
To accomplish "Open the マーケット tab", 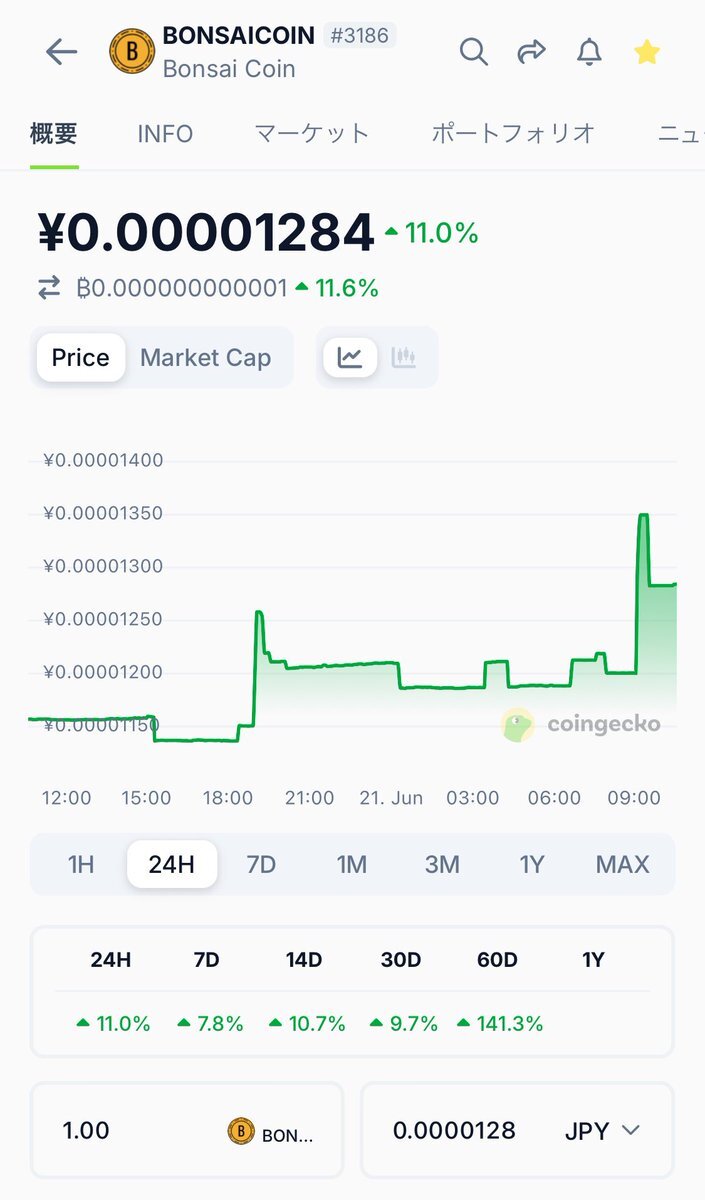I will tap(312, 134).
